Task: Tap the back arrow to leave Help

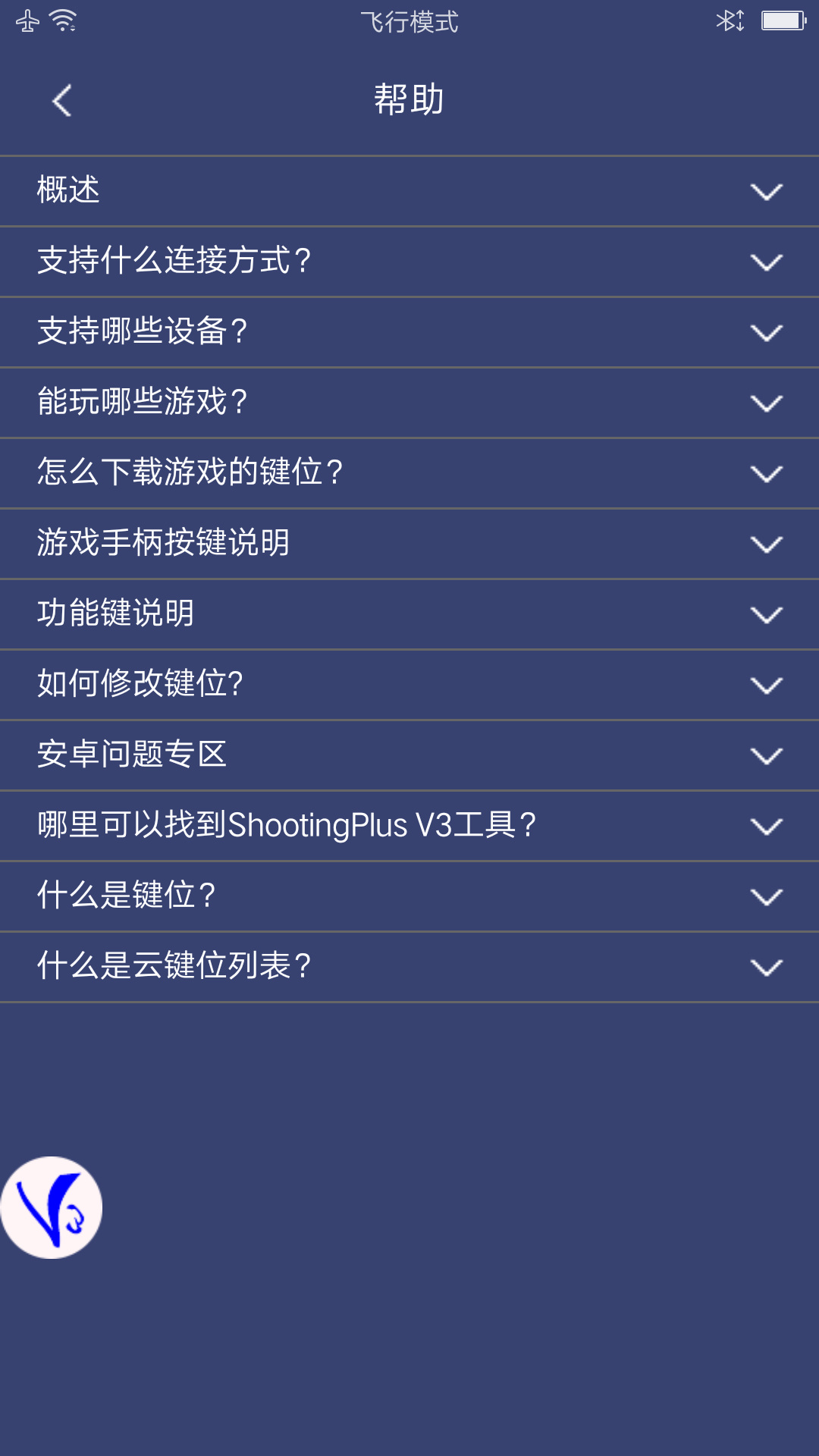Action: point(61,101)
